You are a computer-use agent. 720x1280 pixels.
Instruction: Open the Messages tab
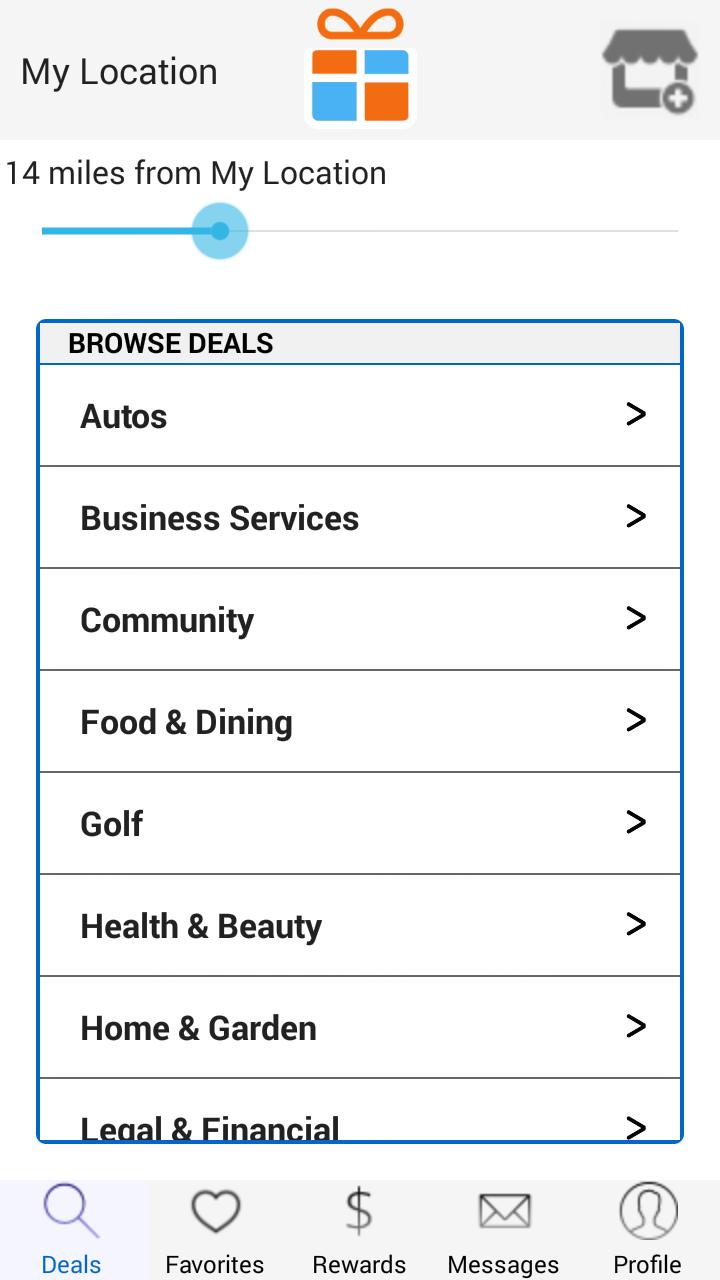(503, 1230)
